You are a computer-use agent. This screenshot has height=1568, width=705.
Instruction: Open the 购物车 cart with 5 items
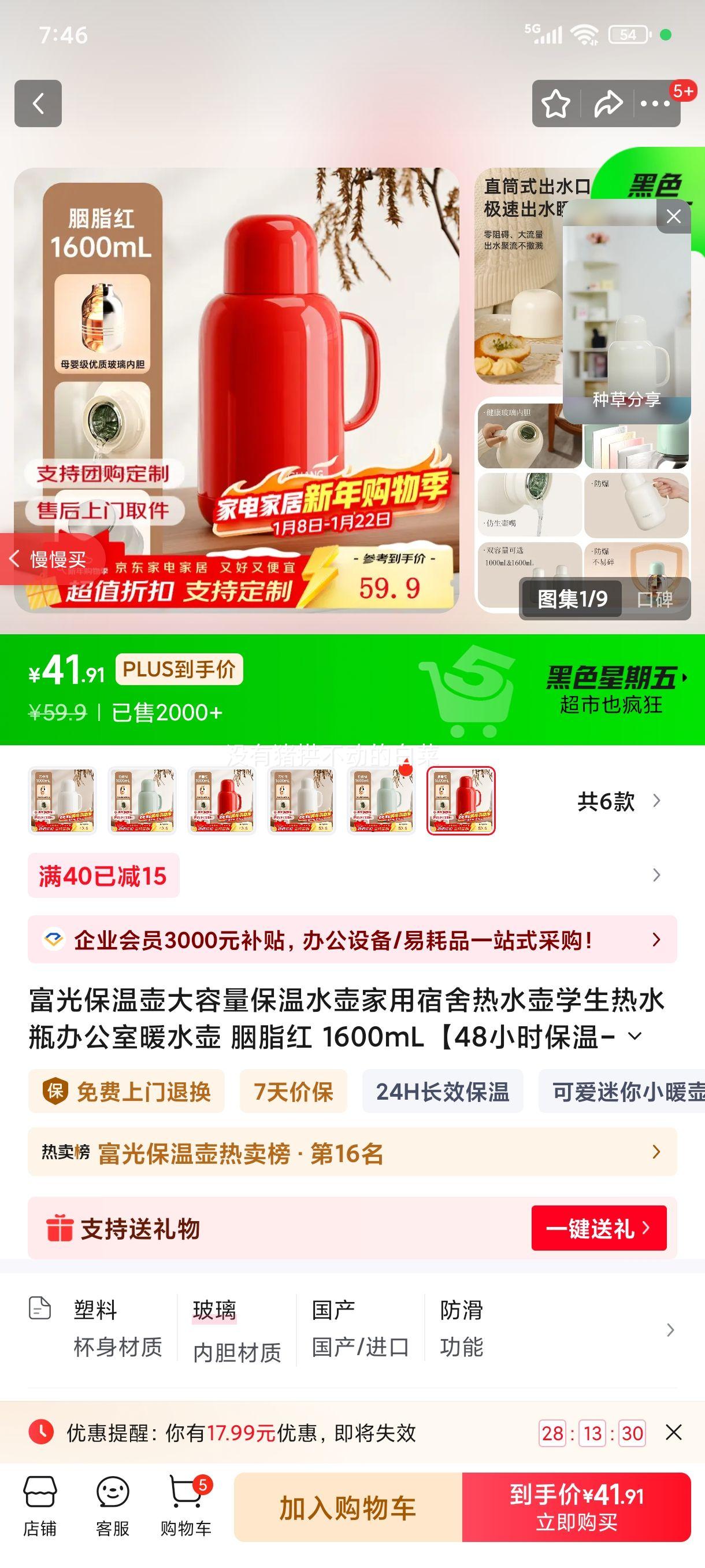[187, 1497]
